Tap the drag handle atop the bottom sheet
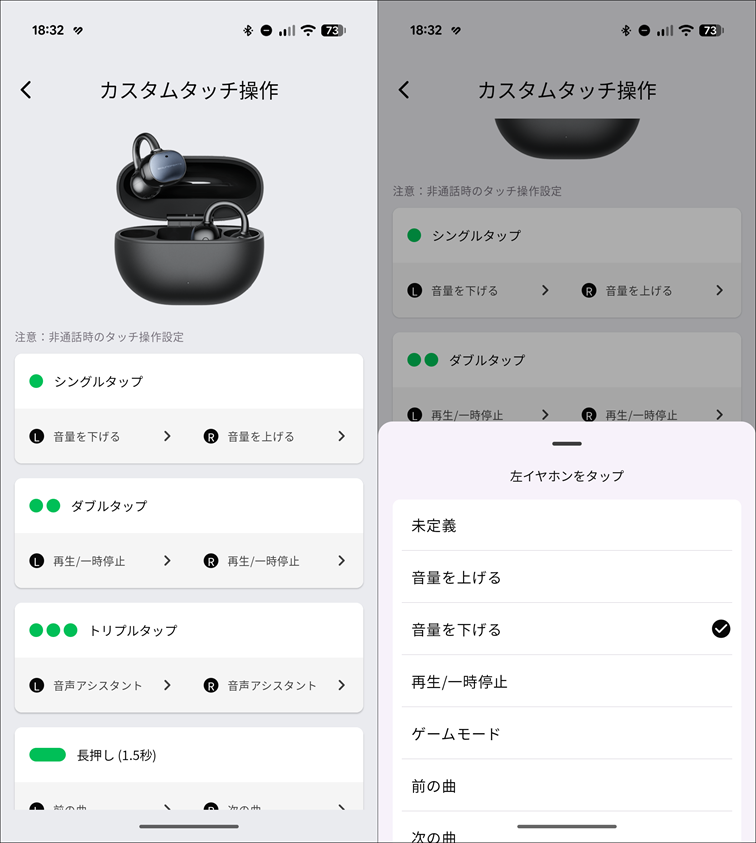Viewport: 756px width, 843px height. [566, 443]
